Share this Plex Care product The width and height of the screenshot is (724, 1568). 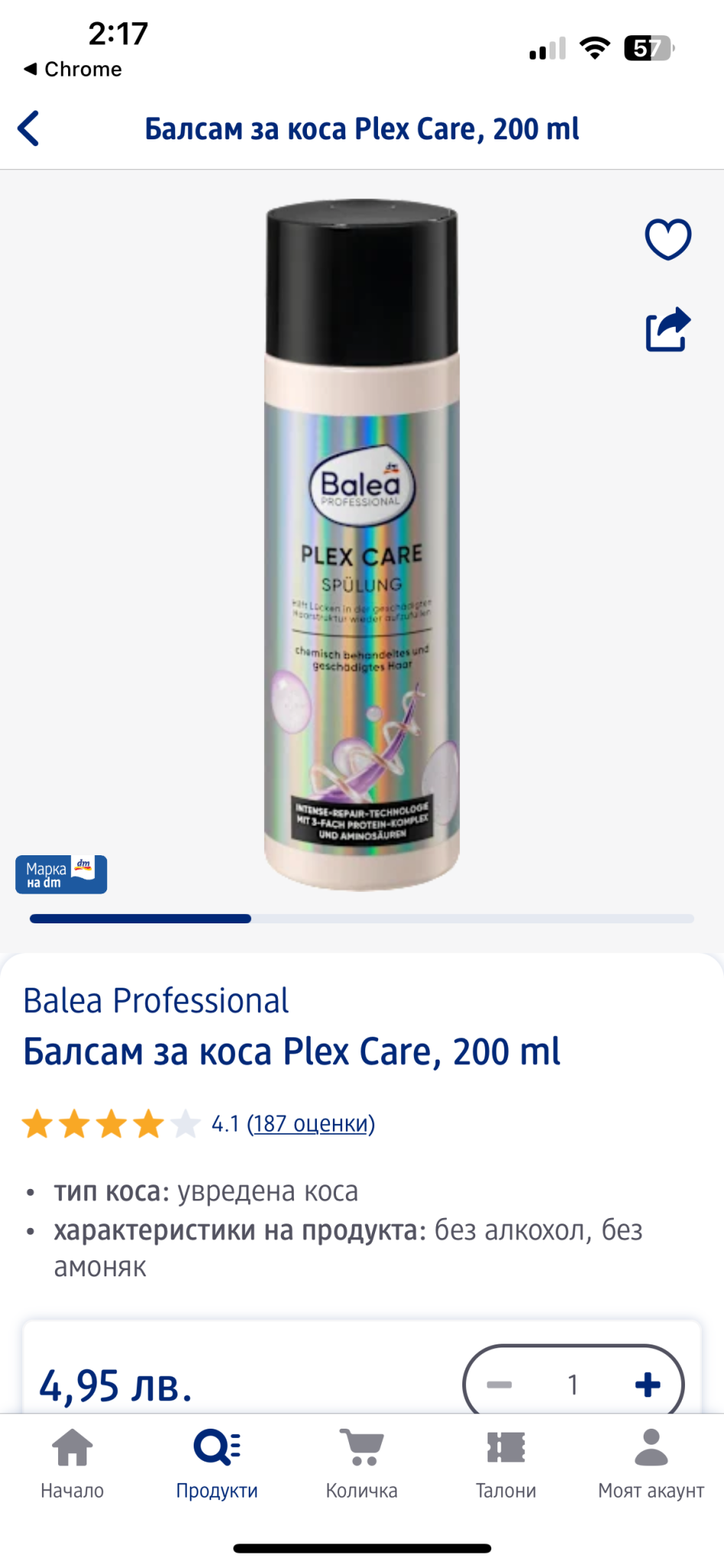[667, 330]
